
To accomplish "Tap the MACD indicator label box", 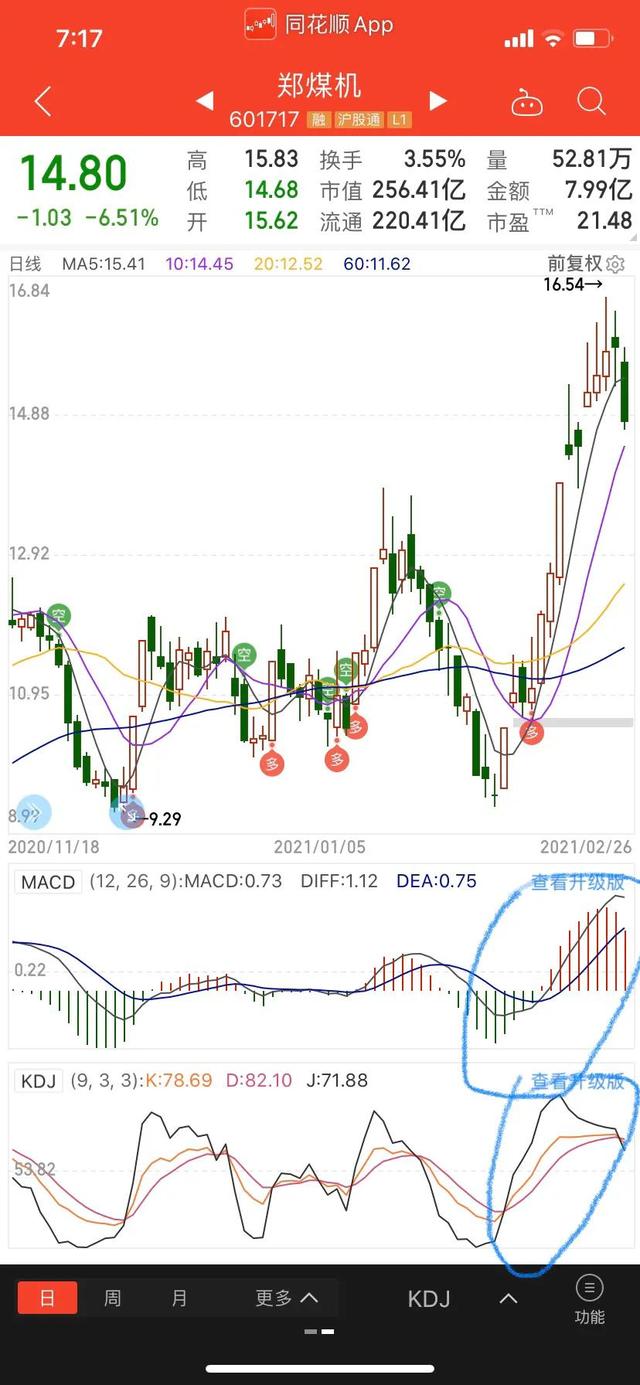I will click(49, 883).
